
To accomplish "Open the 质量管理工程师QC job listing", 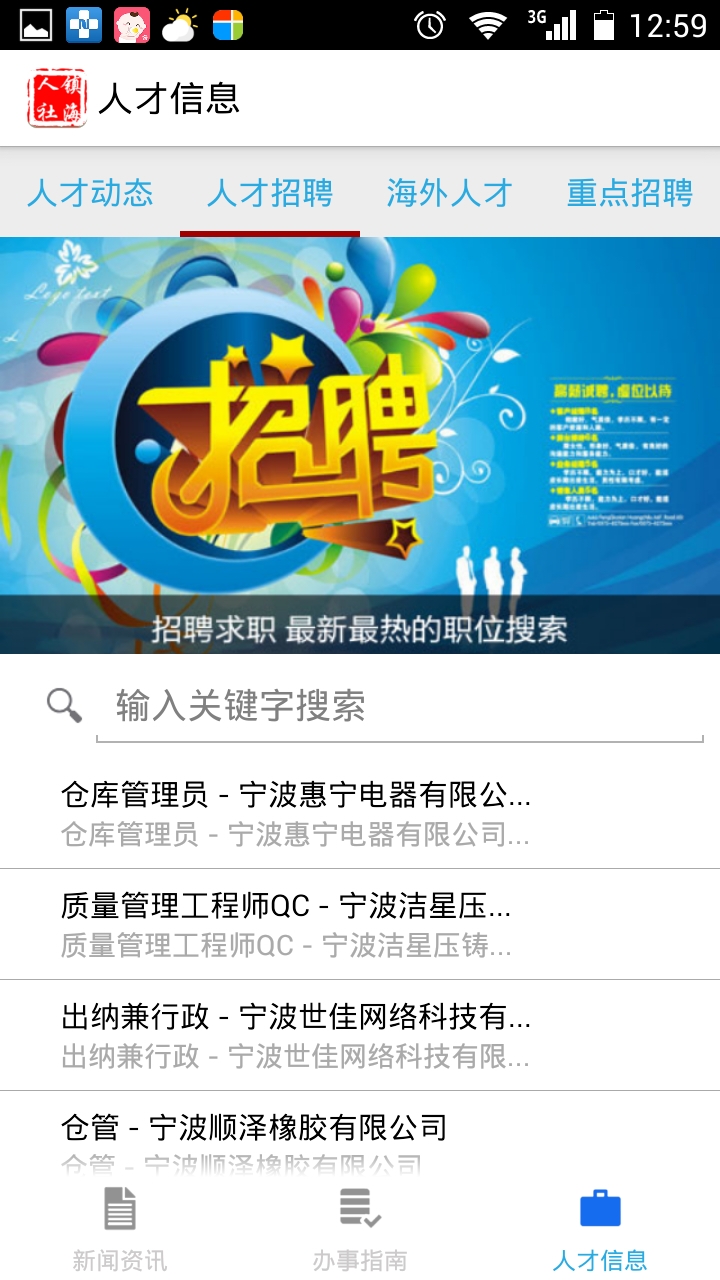I will tap(360, 925).
